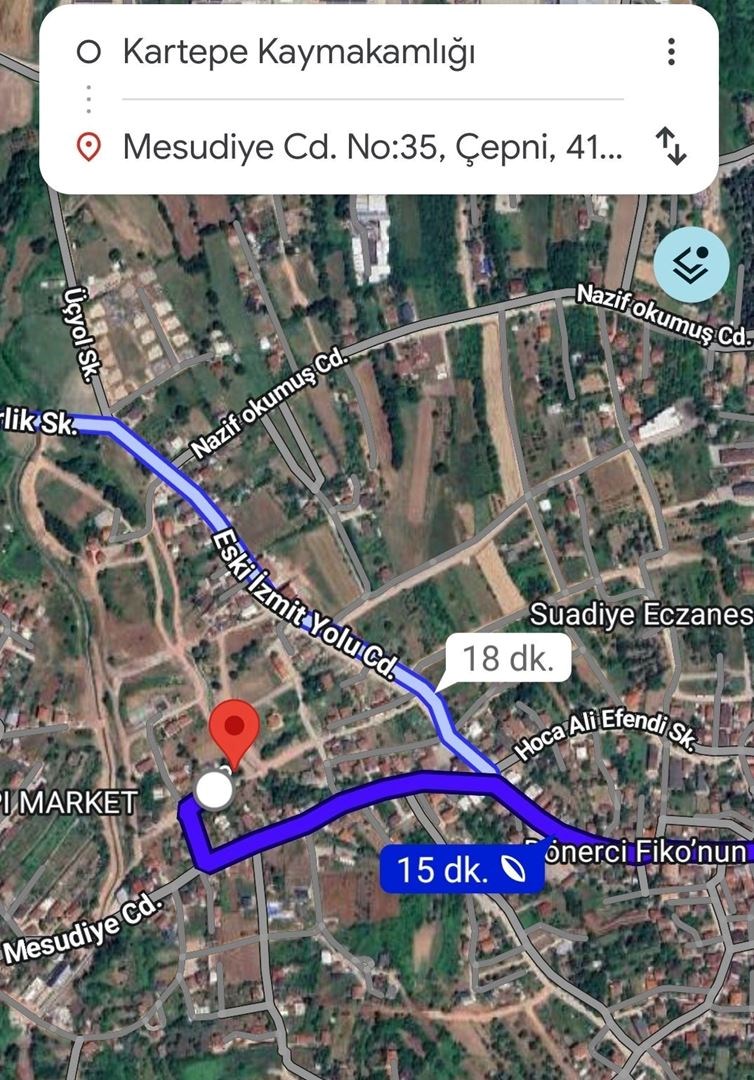
Task: Swap start and destination points
Action: click(x=671, y=147)
